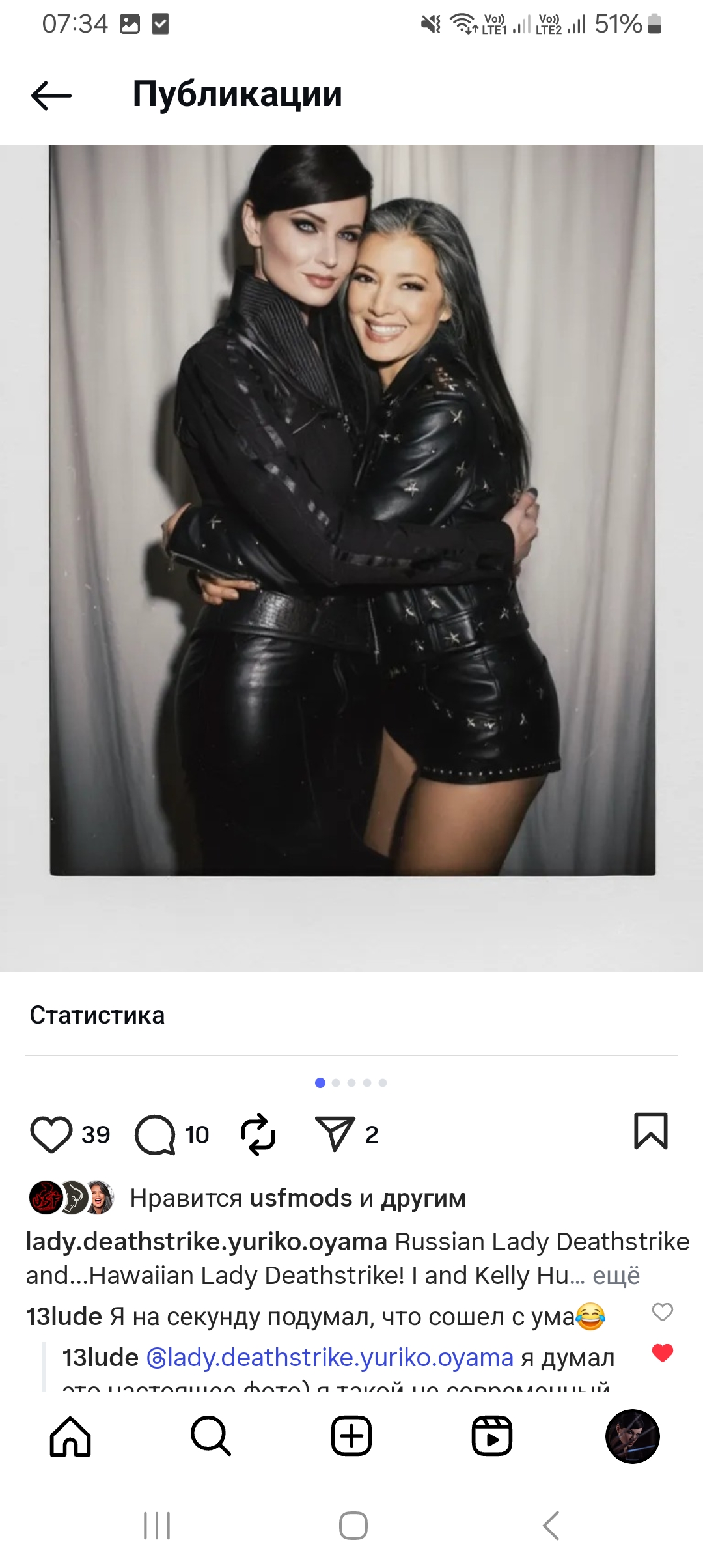
Task: Open the Reels tab
Action: [492, 1436]
